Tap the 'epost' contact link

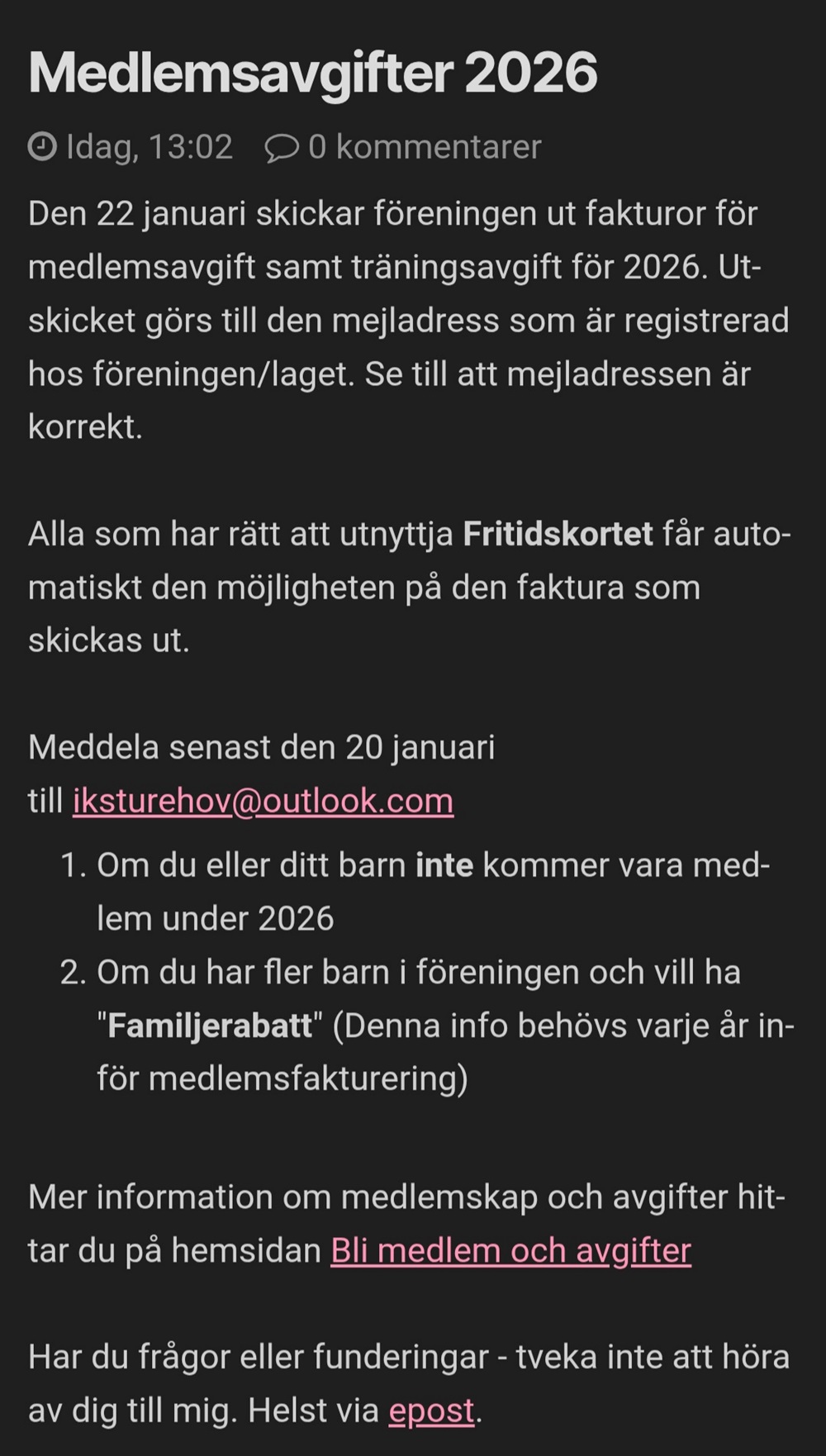tap(431, 1411)
